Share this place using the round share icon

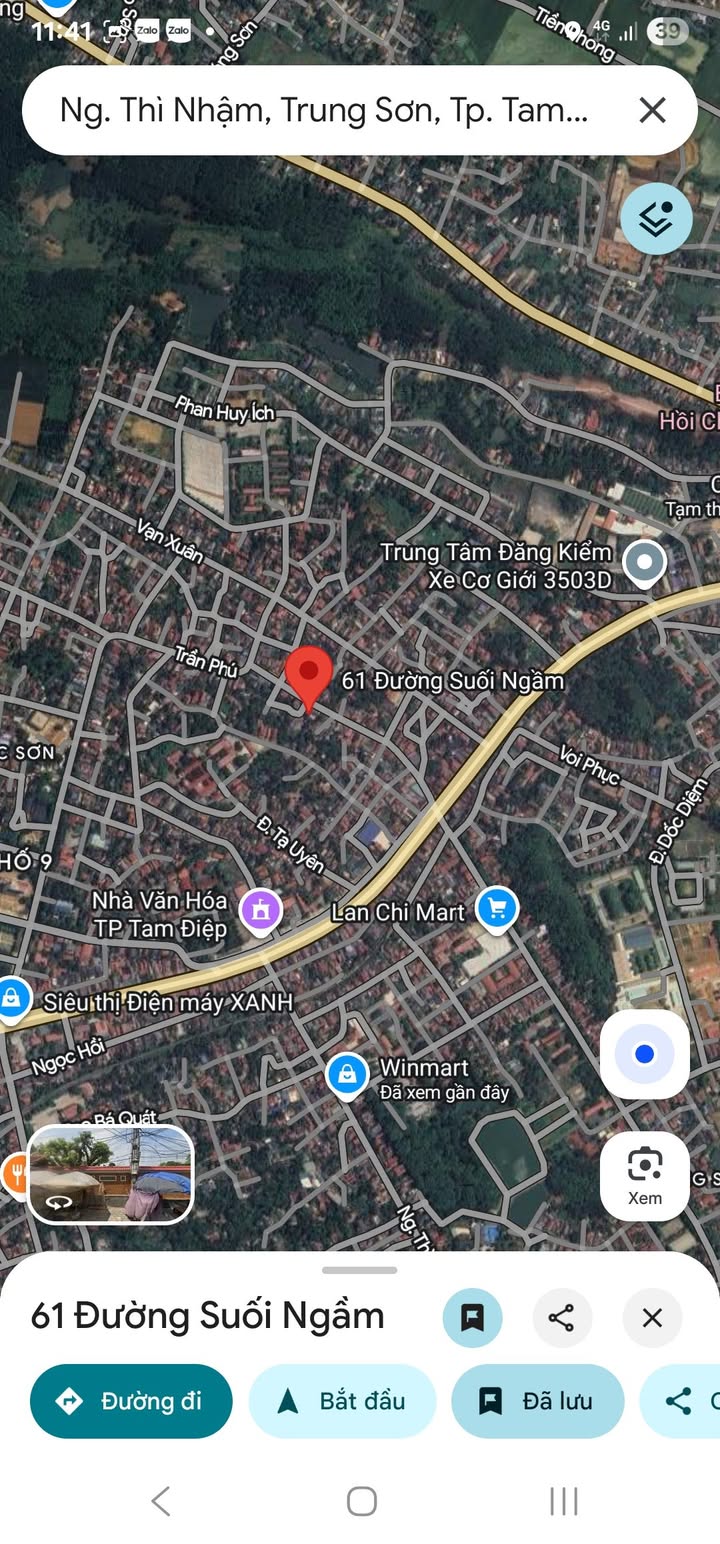coord(562,1317)
